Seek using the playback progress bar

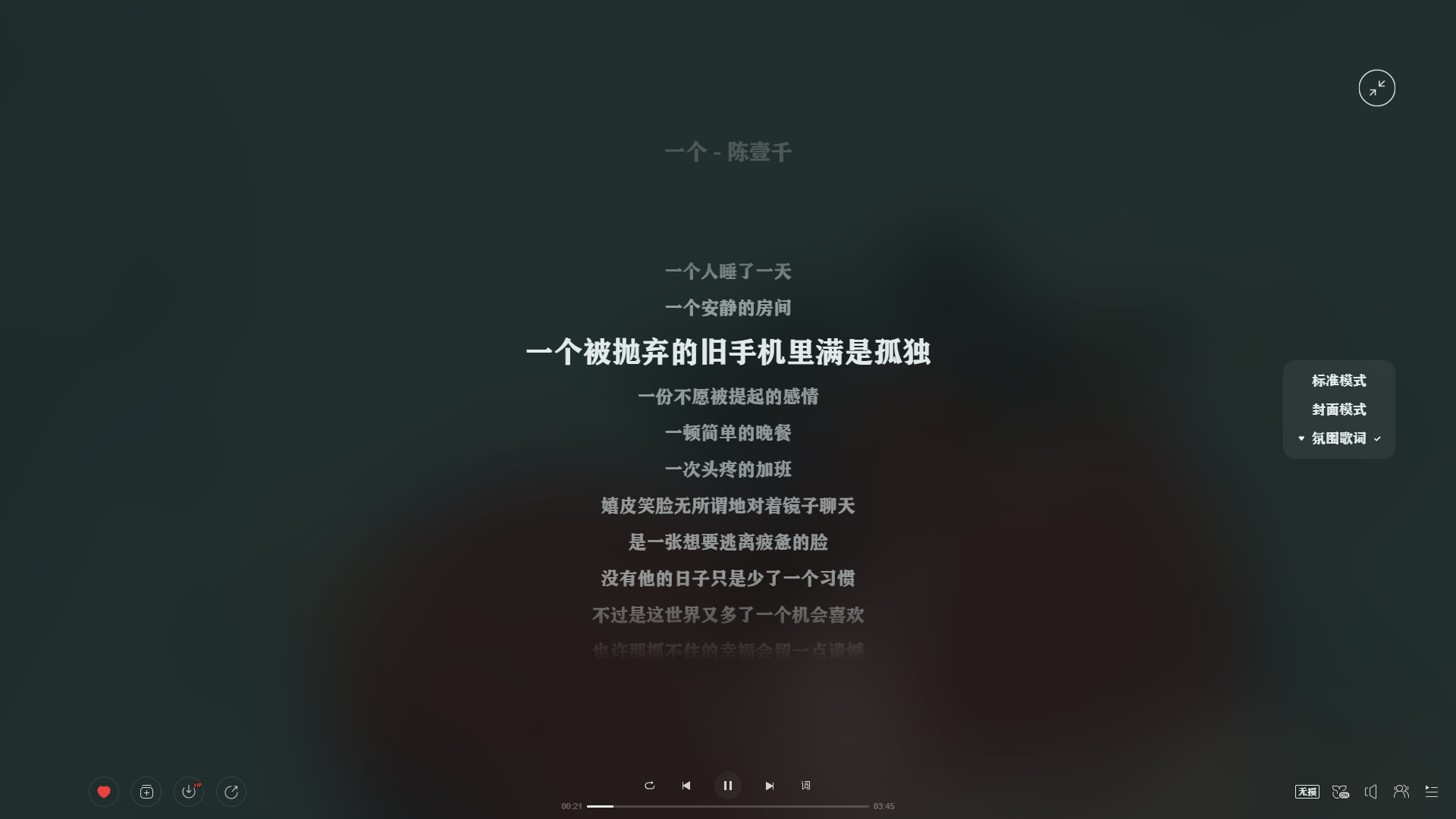[728, 806]
